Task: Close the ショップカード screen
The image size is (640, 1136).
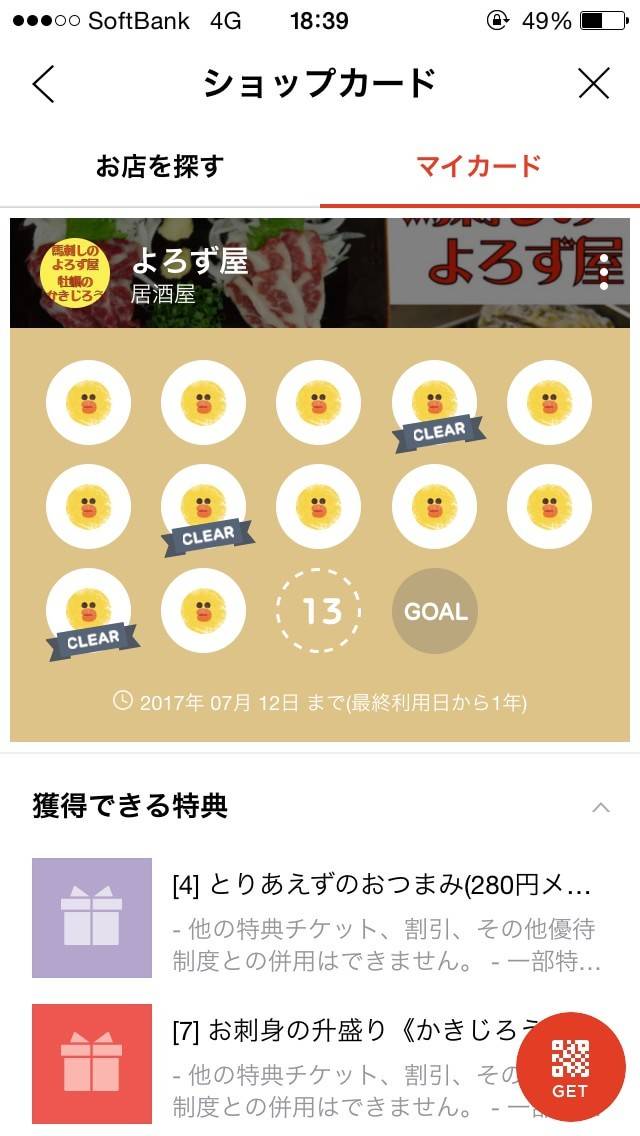Action: [x=594, y=84]
